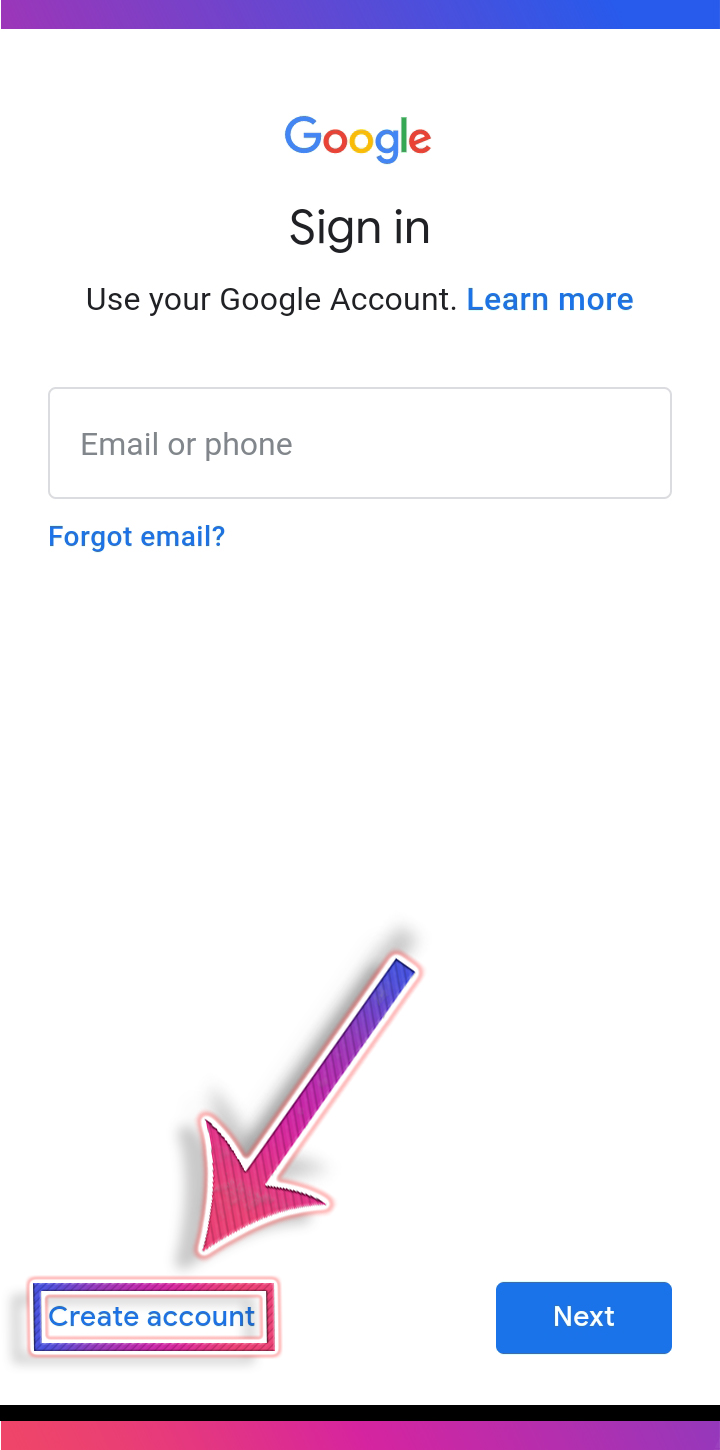The height and width of the screenshot is (1450, 720).
Task: Continue with the Next button
Action: click(584, 1317)
